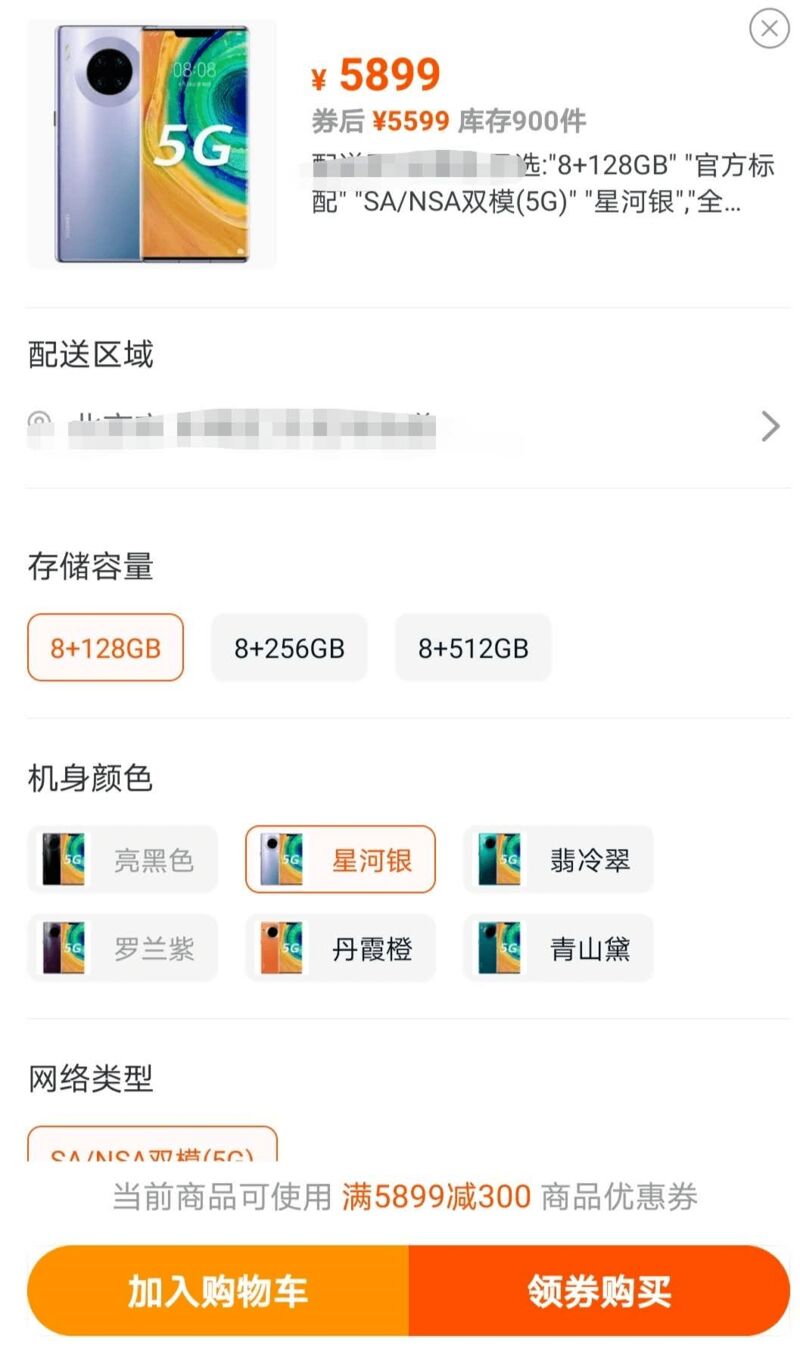Image resolution: width=800 pixels, height=1351 pixels.
Task: Tap 加入购物车 to add to cart
Action: tap(218, 1291)
